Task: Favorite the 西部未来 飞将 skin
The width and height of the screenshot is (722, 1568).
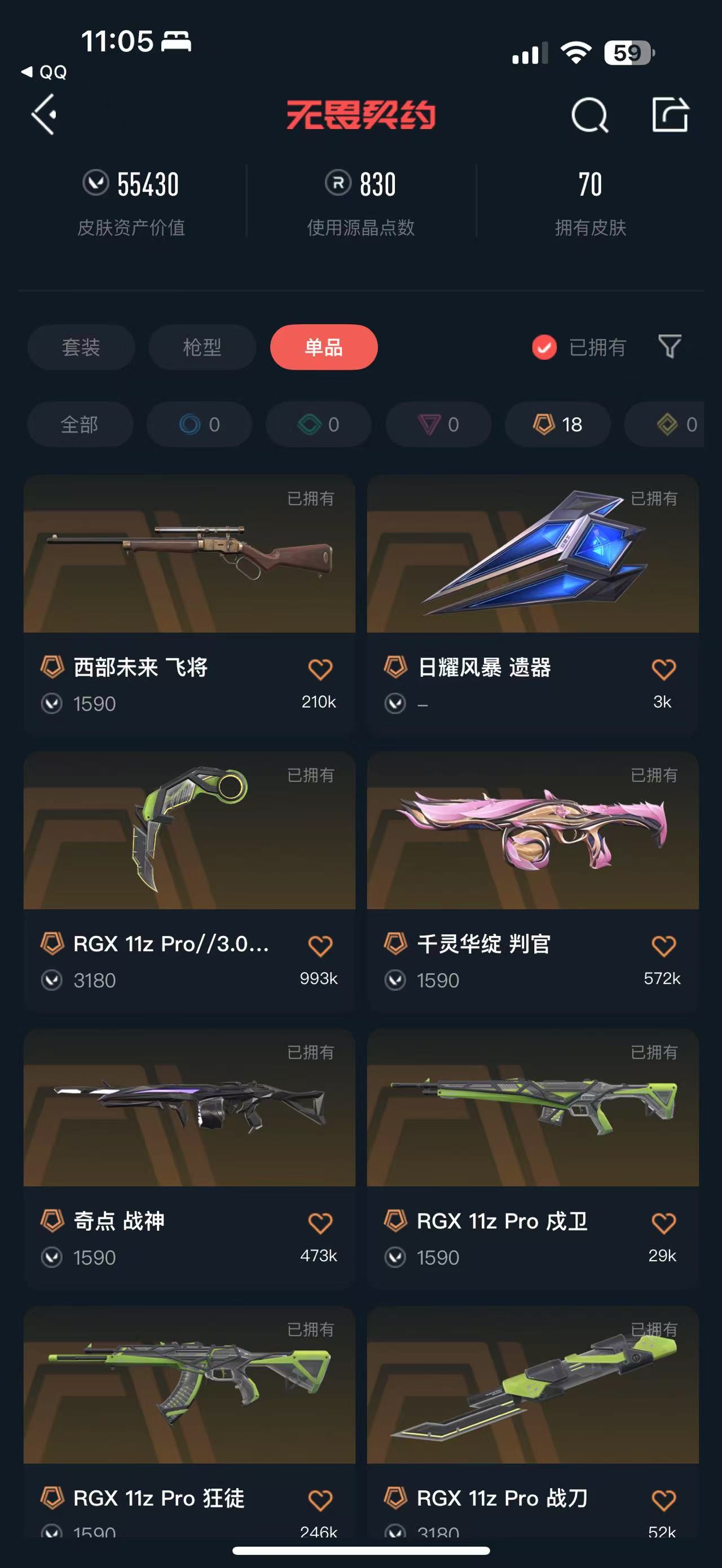Action: [x=320, y=670]
